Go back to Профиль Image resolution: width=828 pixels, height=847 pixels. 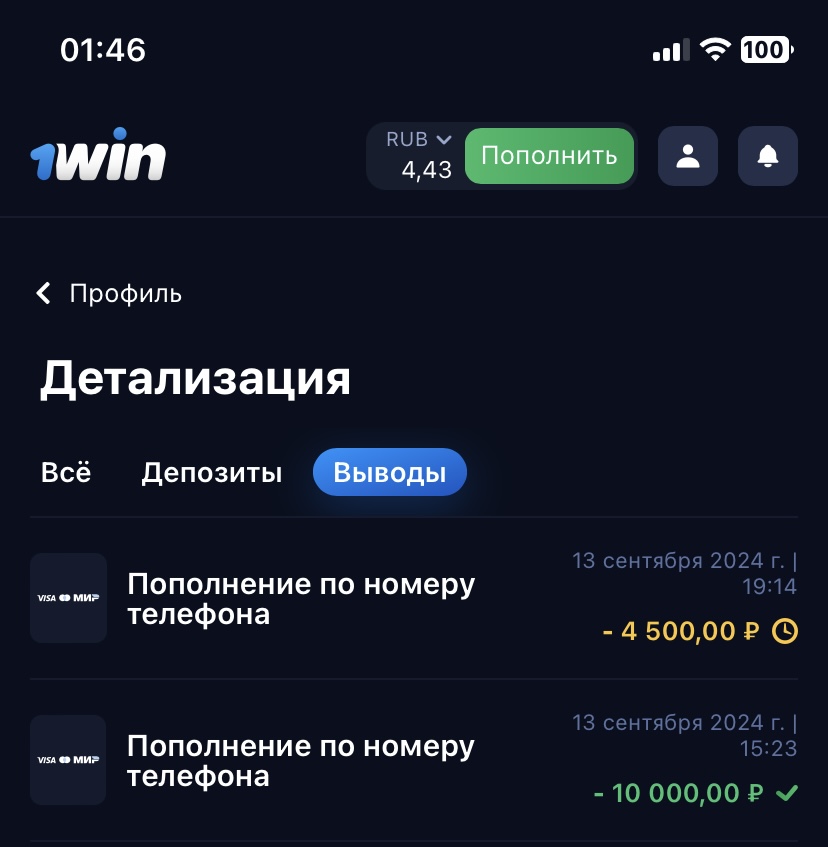[x=110, y=293]
